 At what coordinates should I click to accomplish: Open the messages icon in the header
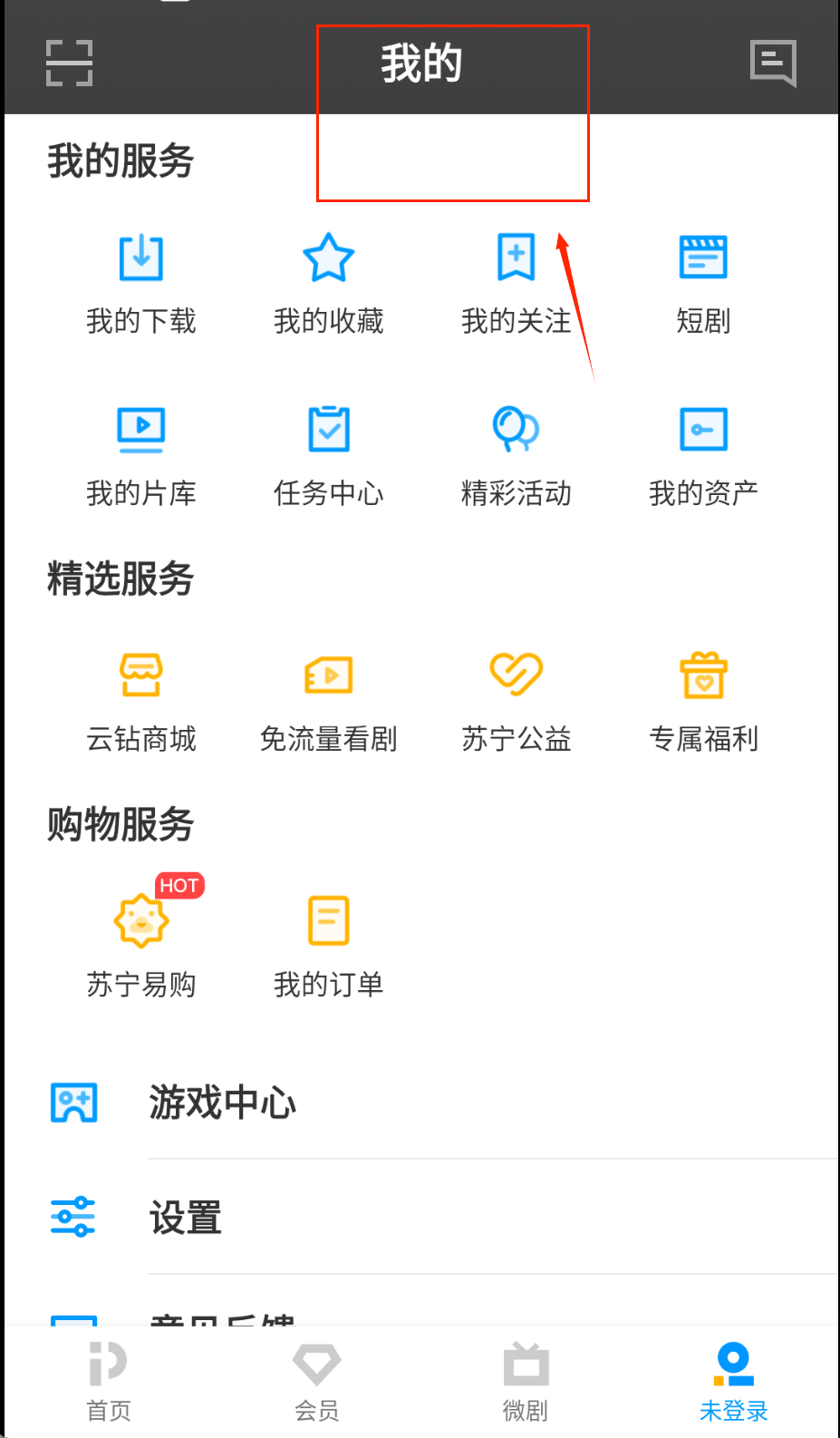[773, 63]
